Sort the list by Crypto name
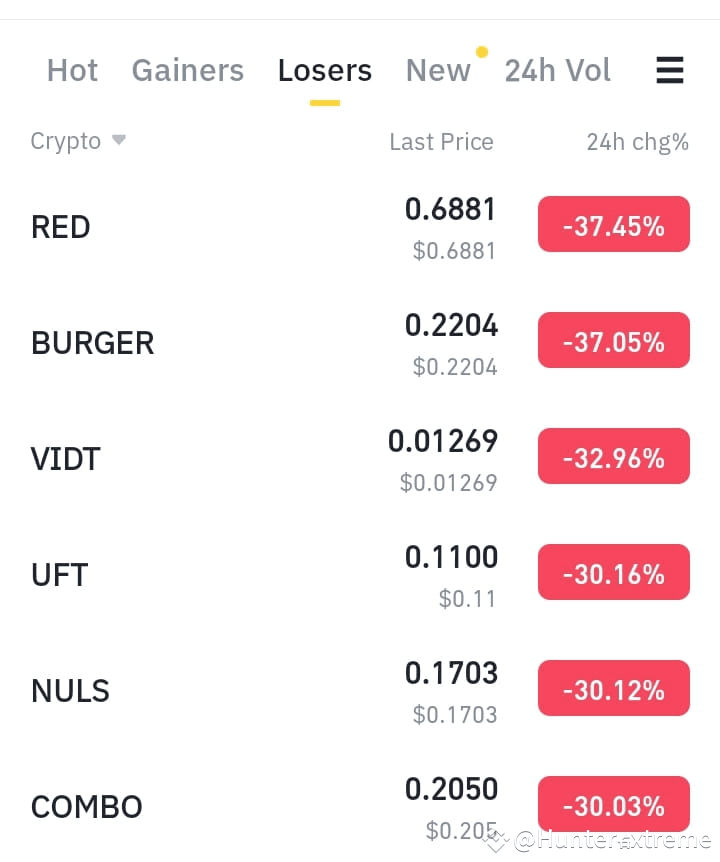 (x=77, y=142)
